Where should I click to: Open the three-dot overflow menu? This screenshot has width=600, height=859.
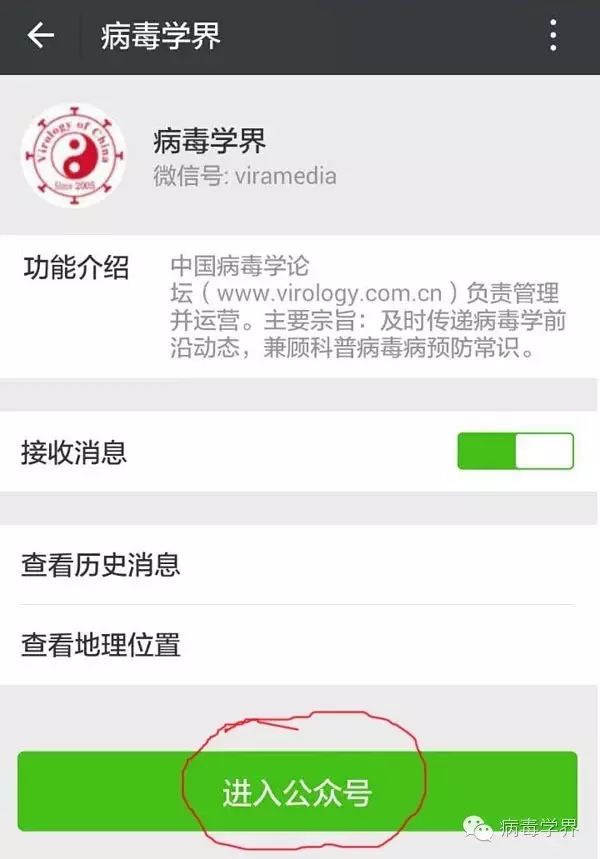553,36
